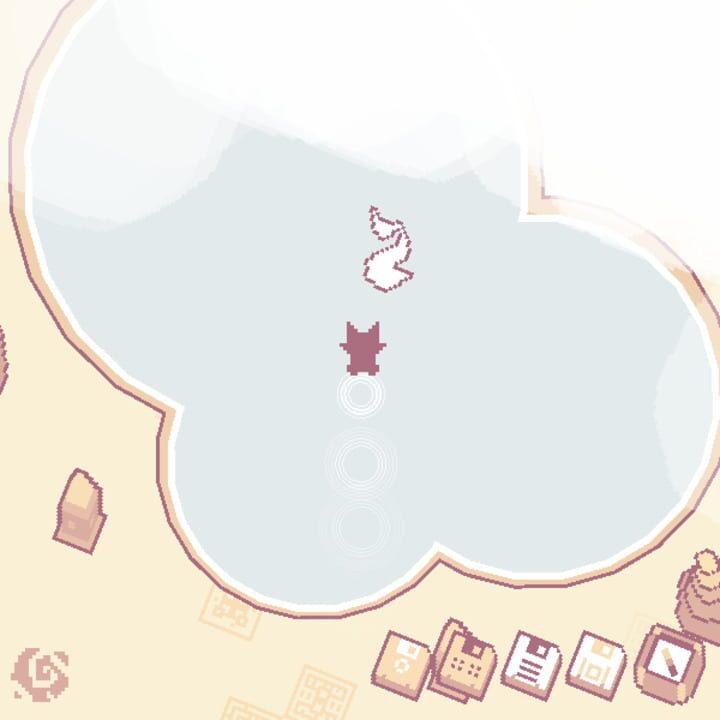Select the floppy disk with text lines
The width and height of the screenshot is (720, 720).
click(x=531, y=663)
